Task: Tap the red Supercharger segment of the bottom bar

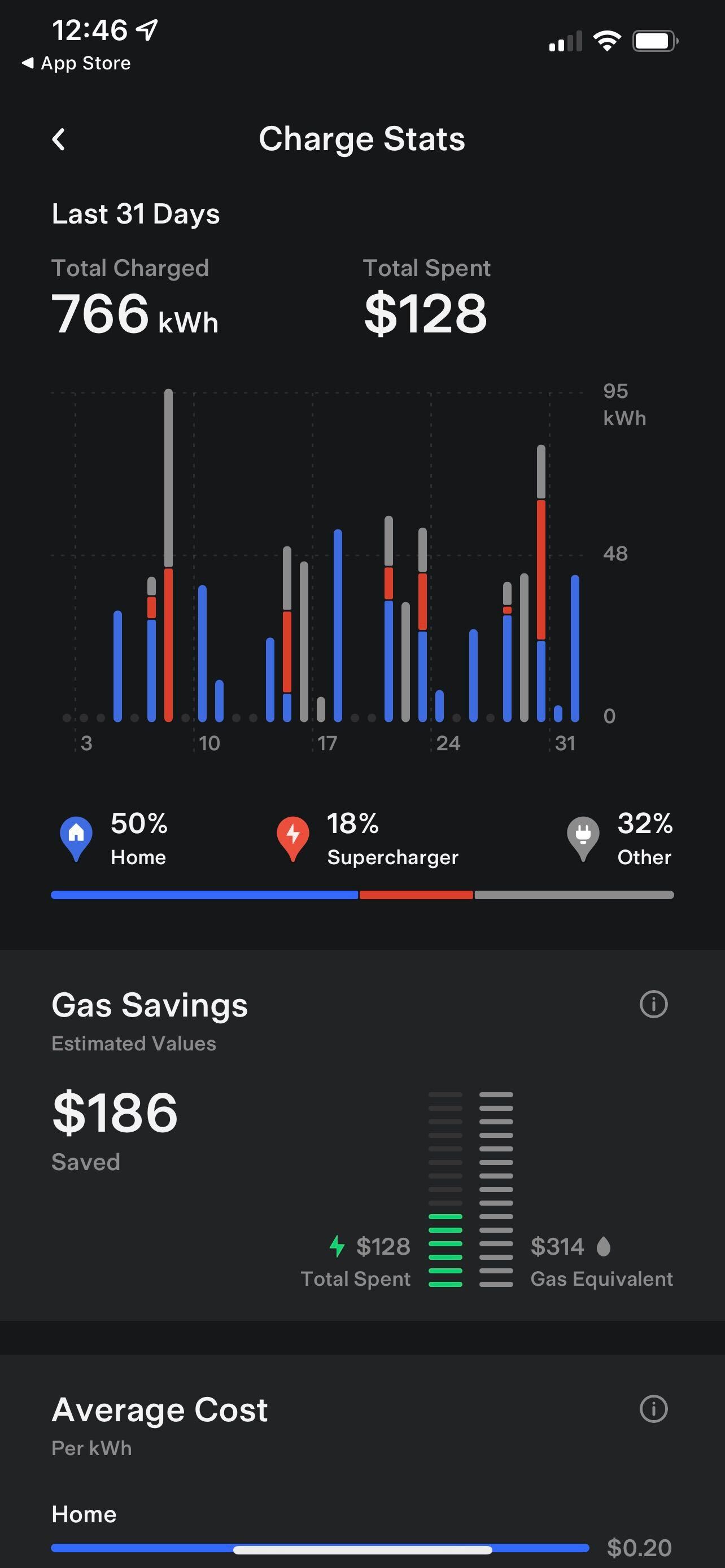Action: click(x=416, y=895)
